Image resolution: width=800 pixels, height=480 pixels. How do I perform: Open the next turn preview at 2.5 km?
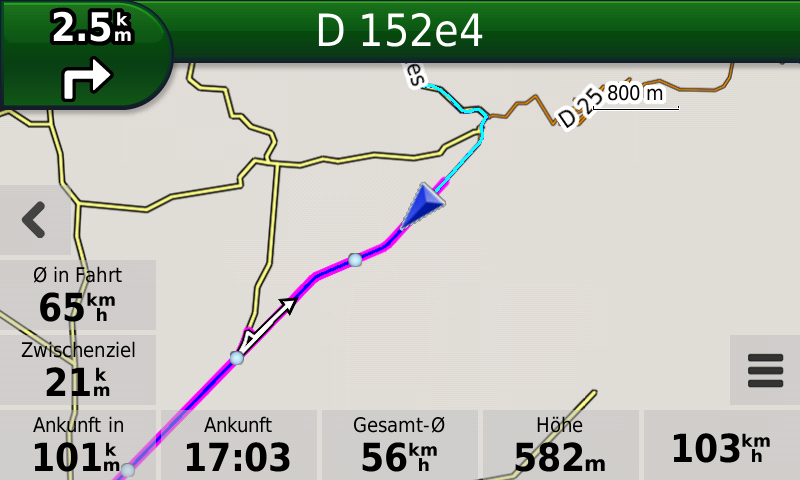coord(88,53)
